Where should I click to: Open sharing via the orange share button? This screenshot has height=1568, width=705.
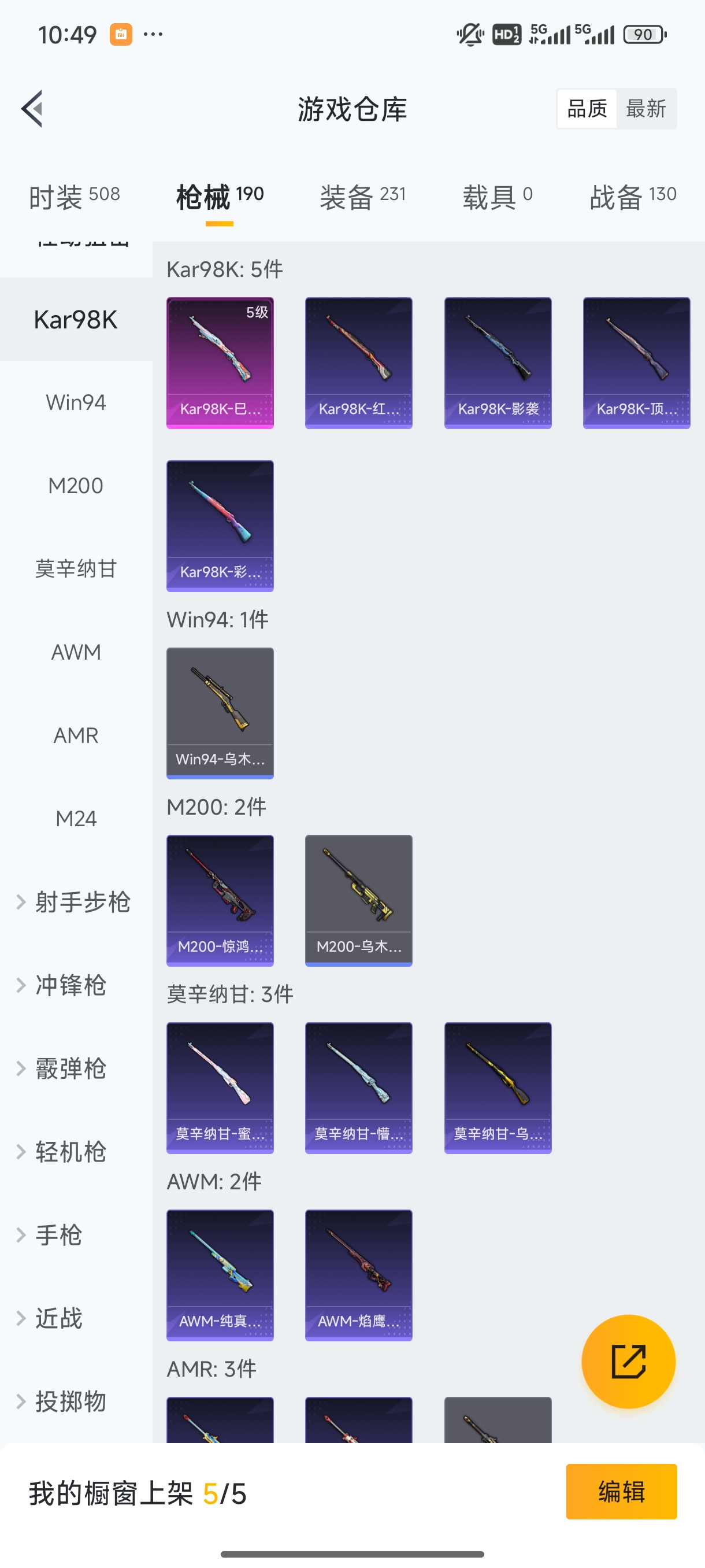point(628,1362)
